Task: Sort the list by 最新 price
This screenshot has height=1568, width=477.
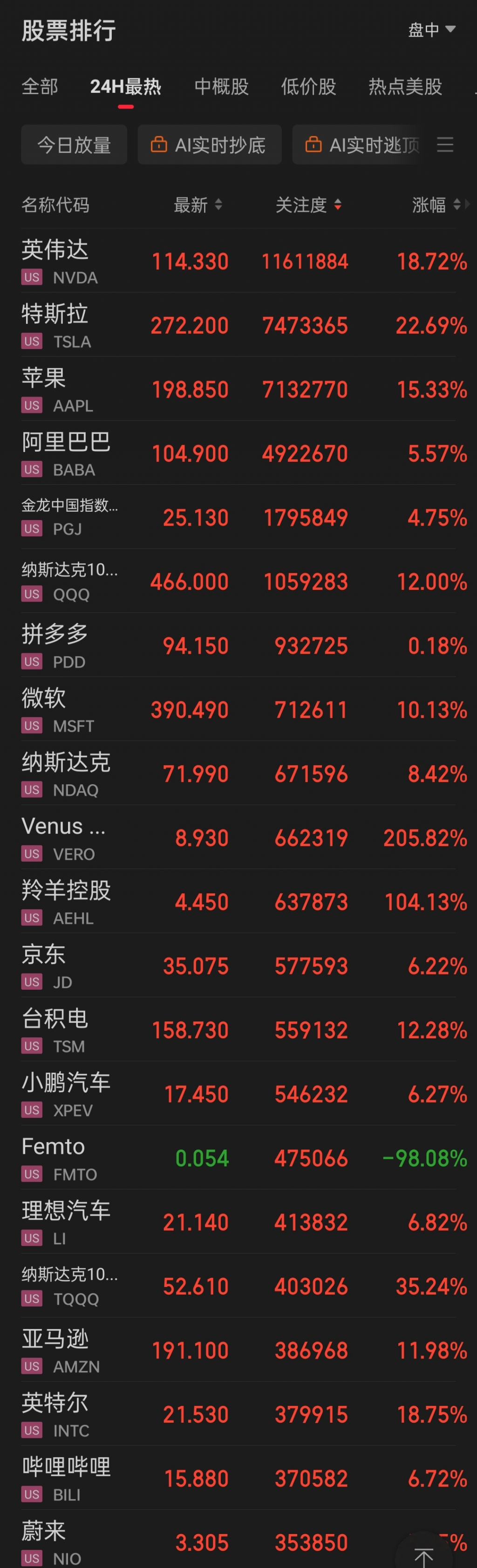Action: [197, 205]
